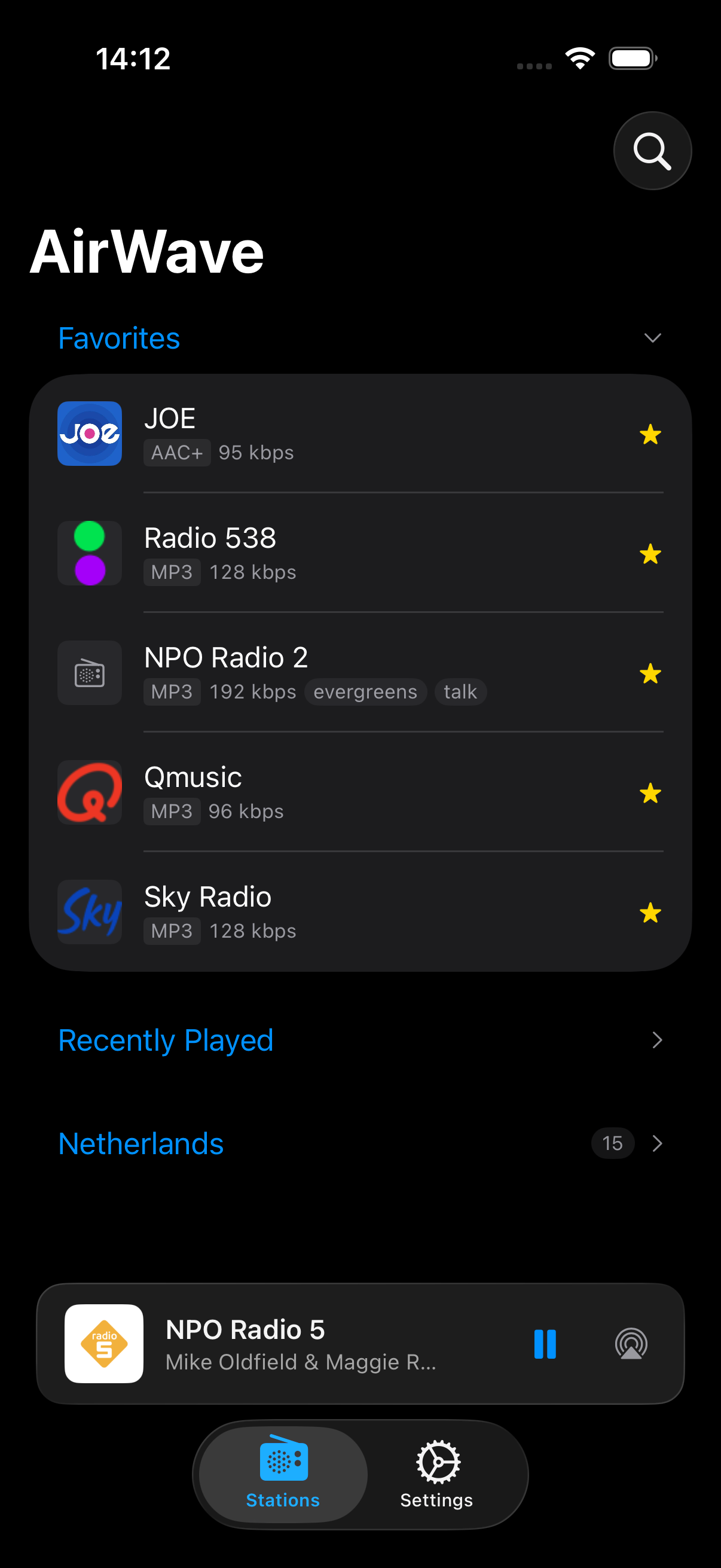Screen dimensions: 721x1568
Task: Click the NPO Radio 5 thumbnail
Action: click(x=103, y=1344)
